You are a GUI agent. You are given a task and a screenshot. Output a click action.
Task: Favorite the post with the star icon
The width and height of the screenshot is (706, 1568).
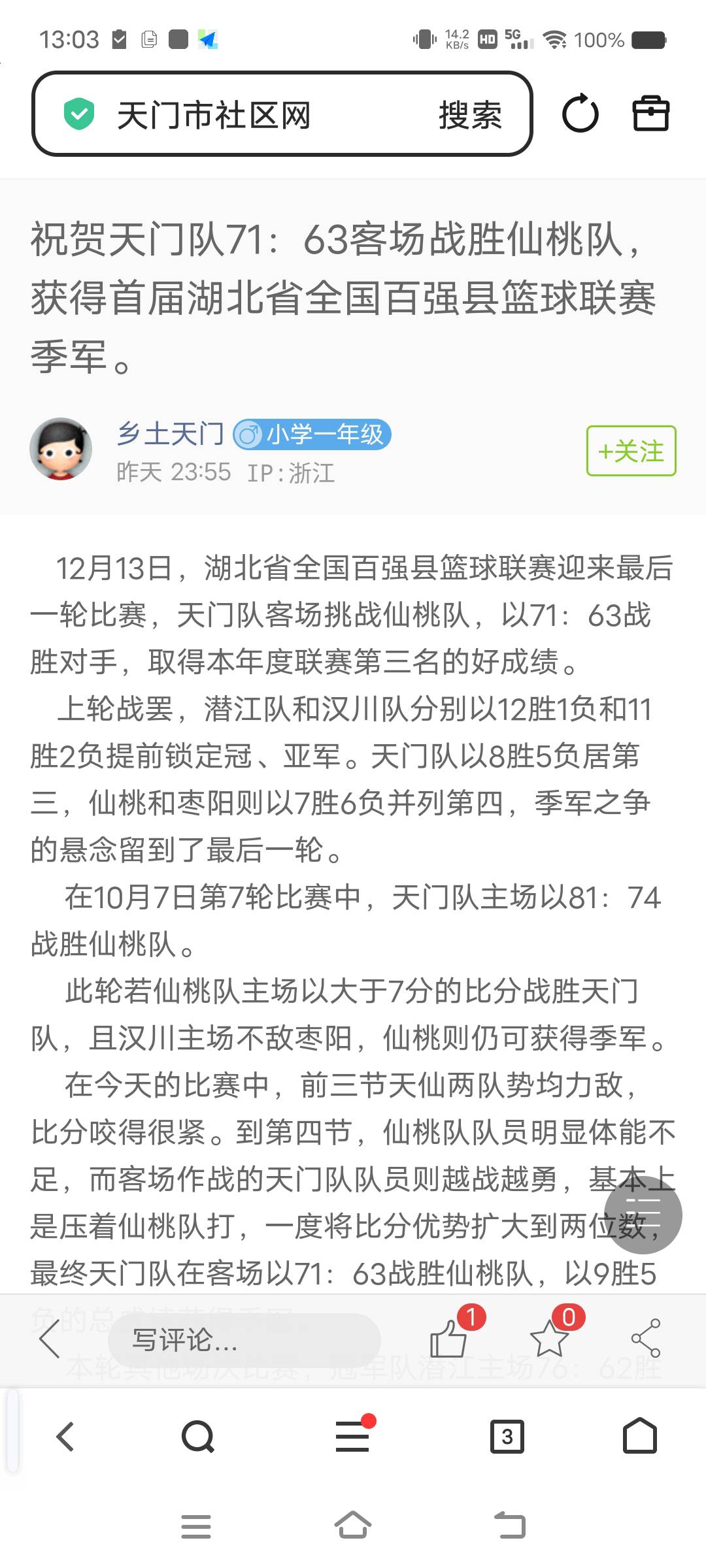[x=549, y=1337]
